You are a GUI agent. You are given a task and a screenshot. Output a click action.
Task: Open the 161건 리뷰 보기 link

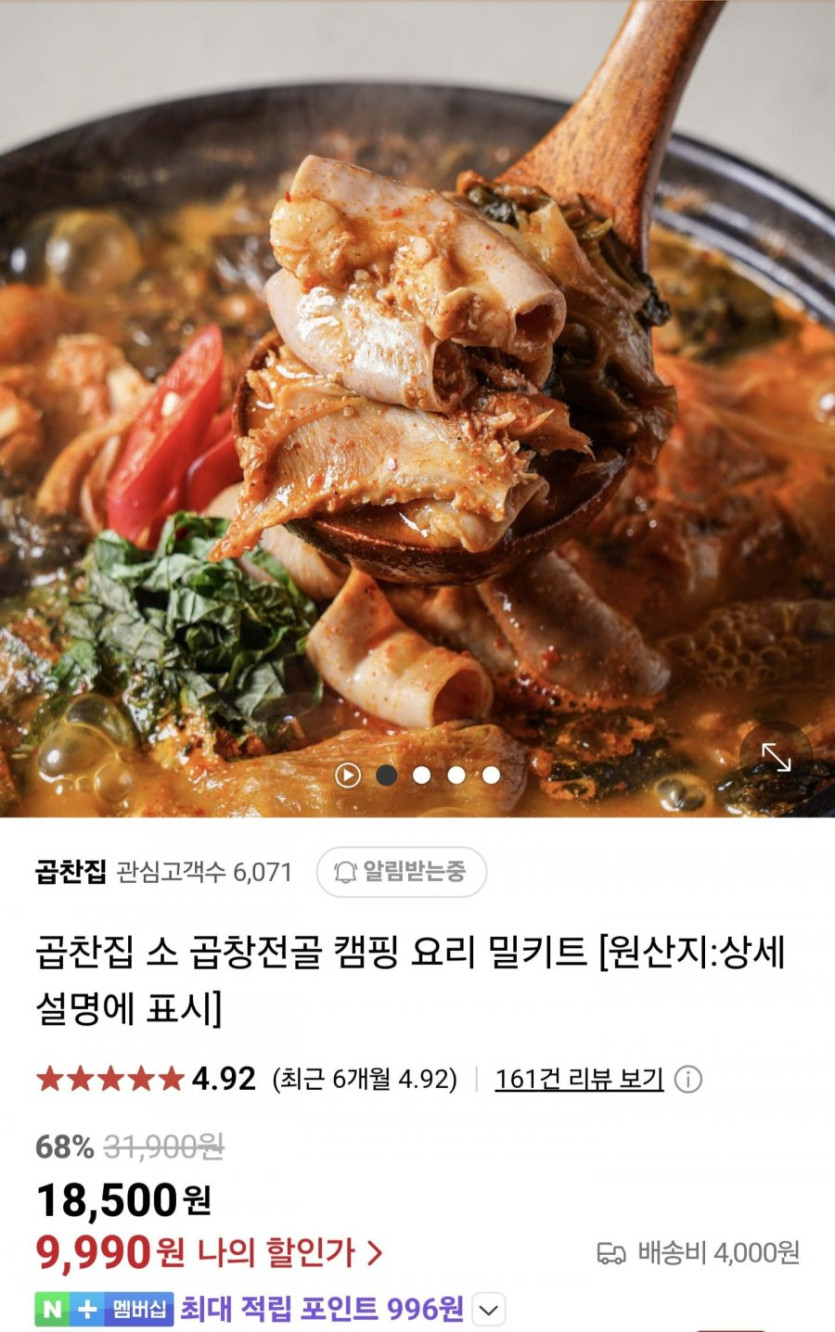pyautogui.click(x=579, y=1079)
